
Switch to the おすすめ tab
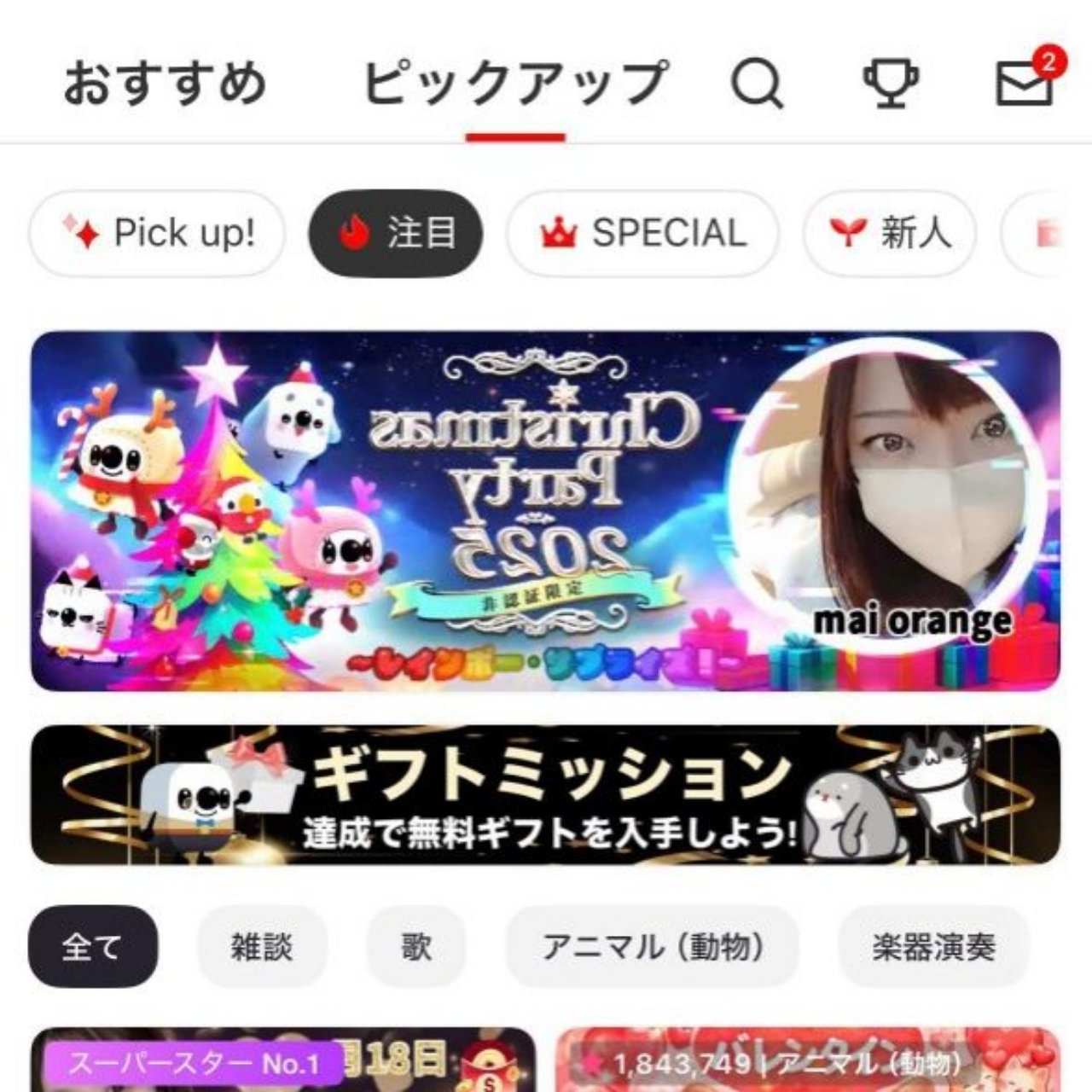165,83
